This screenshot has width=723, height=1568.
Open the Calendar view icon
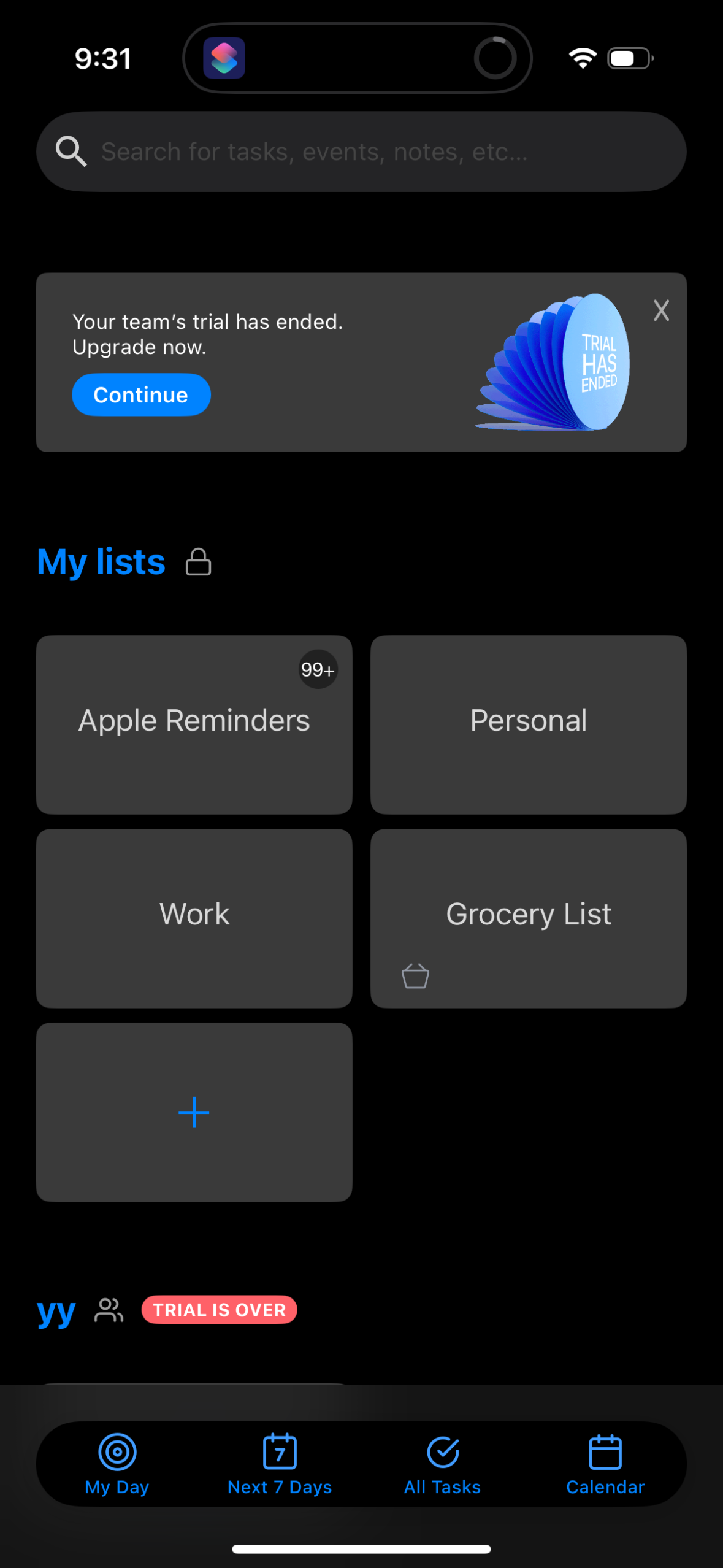tap(605, 1452)
